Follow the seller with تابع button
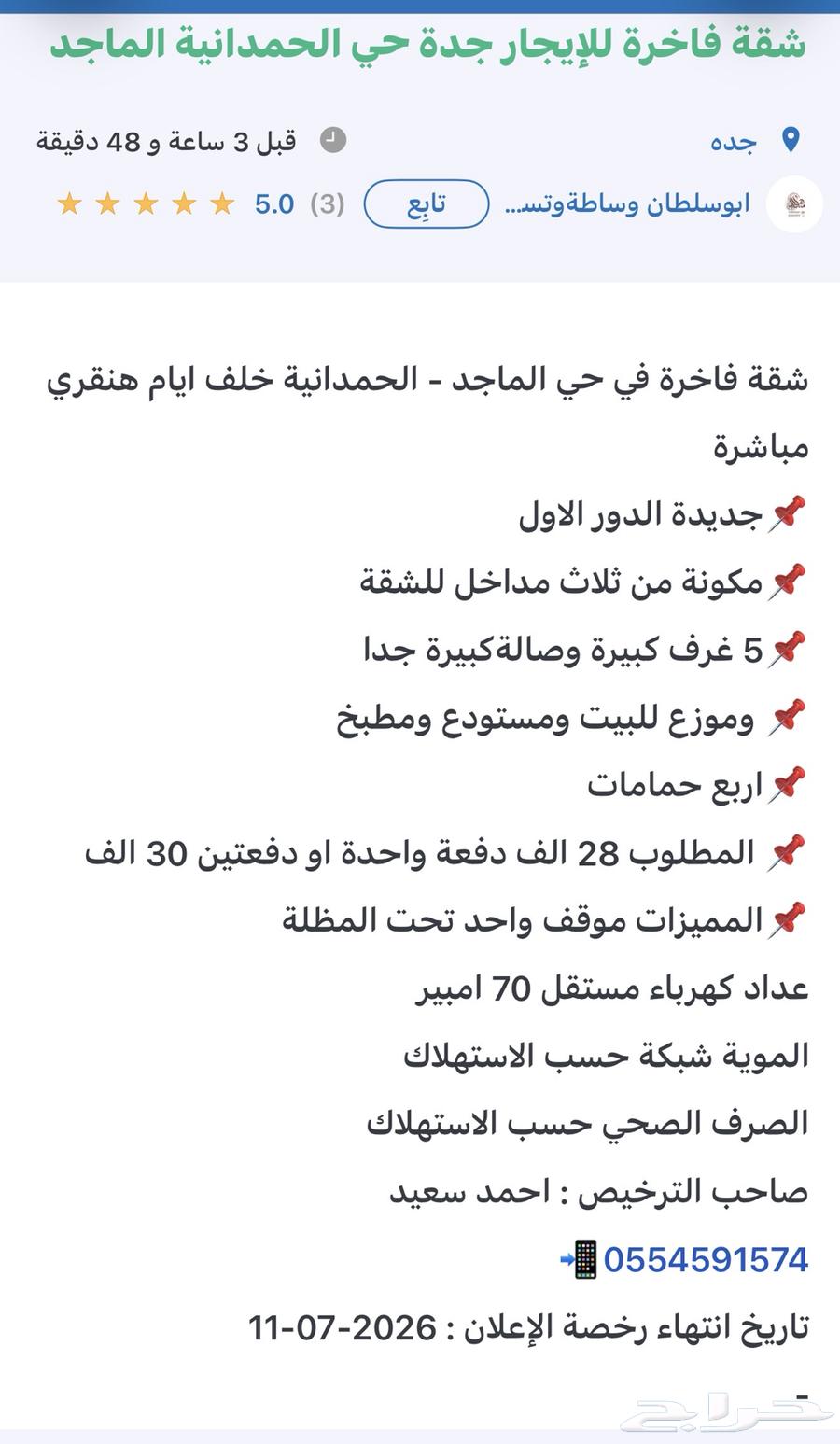The width and height of the screenshot is (840, 1444). tap(426, 203)
